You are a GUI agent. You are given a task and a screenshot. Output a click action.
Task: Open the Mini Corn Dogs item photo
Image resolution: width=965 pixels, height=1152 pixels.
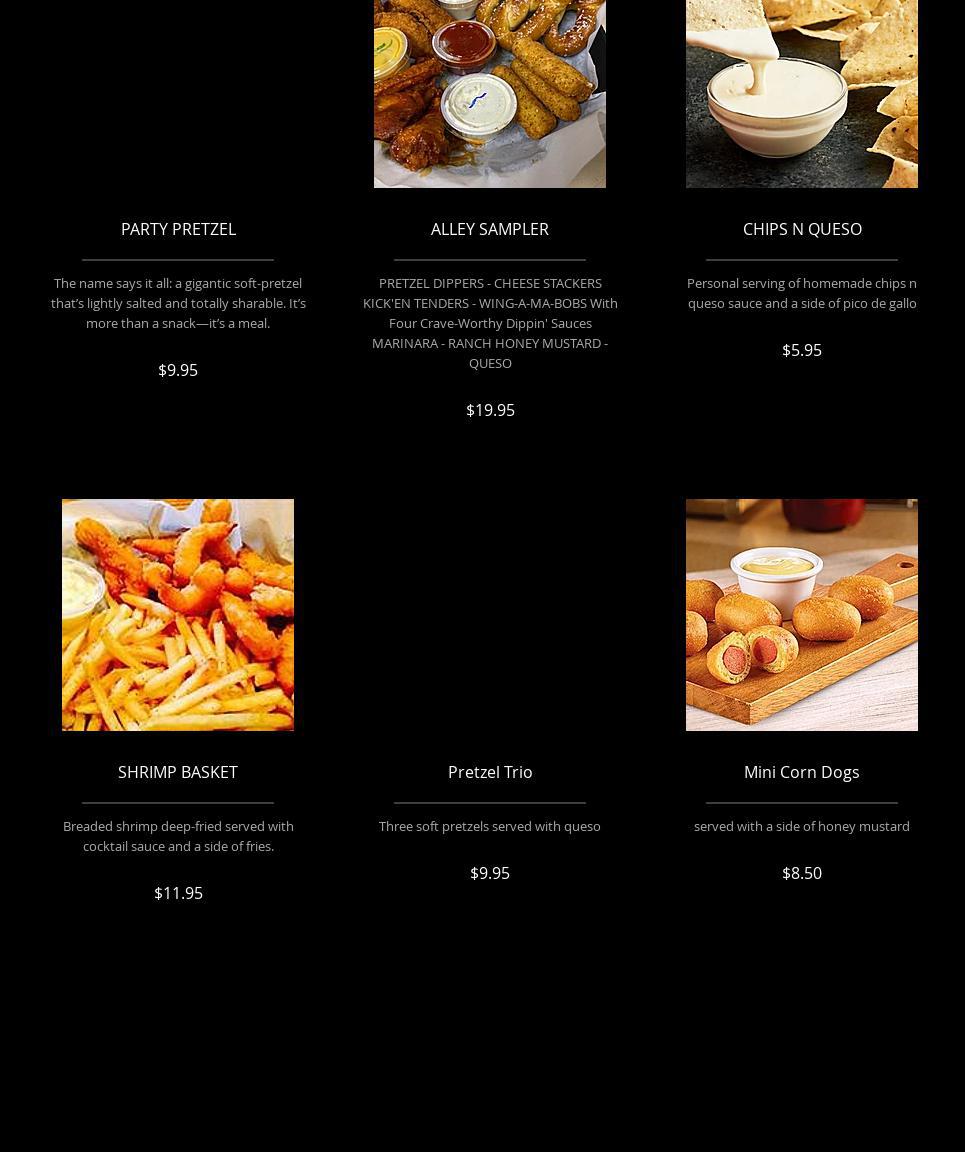pyautogui.click(x=801, y=614)
